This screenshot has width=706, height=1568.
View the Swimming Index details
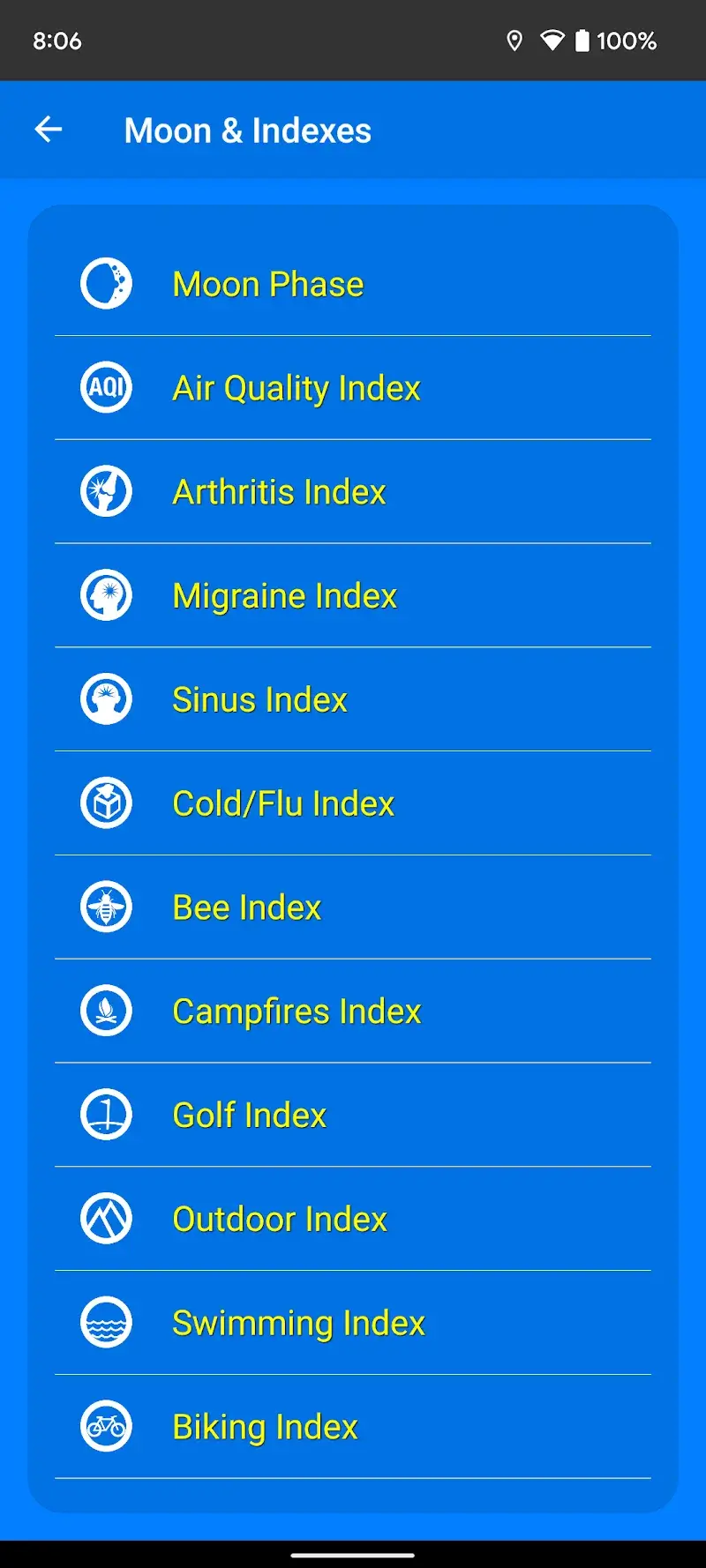[298, 1322]
